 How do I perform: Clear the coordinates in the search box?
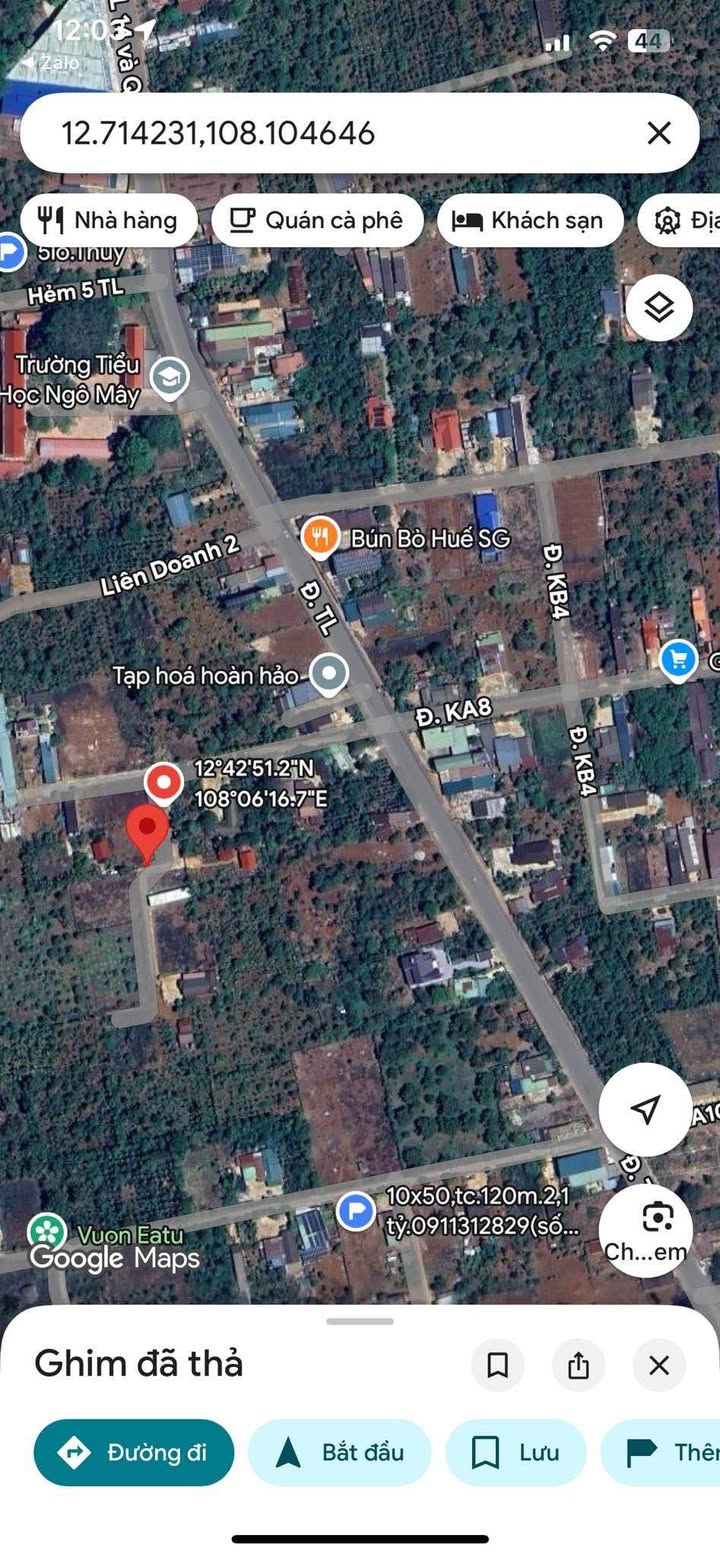coord(658,133)
